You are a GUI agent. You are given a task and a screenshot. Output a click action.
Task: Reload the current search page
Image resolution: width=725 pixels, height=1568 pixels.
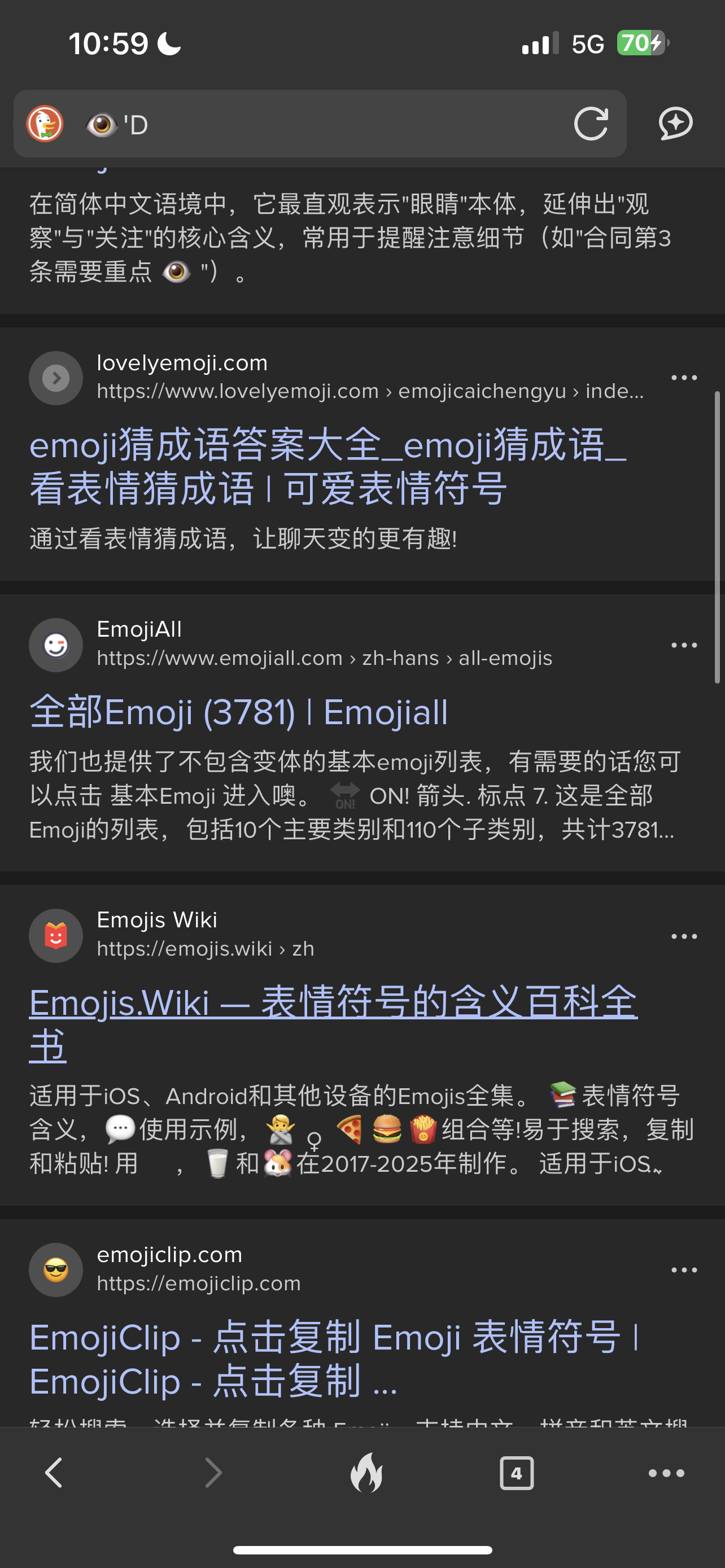[591, 124]
